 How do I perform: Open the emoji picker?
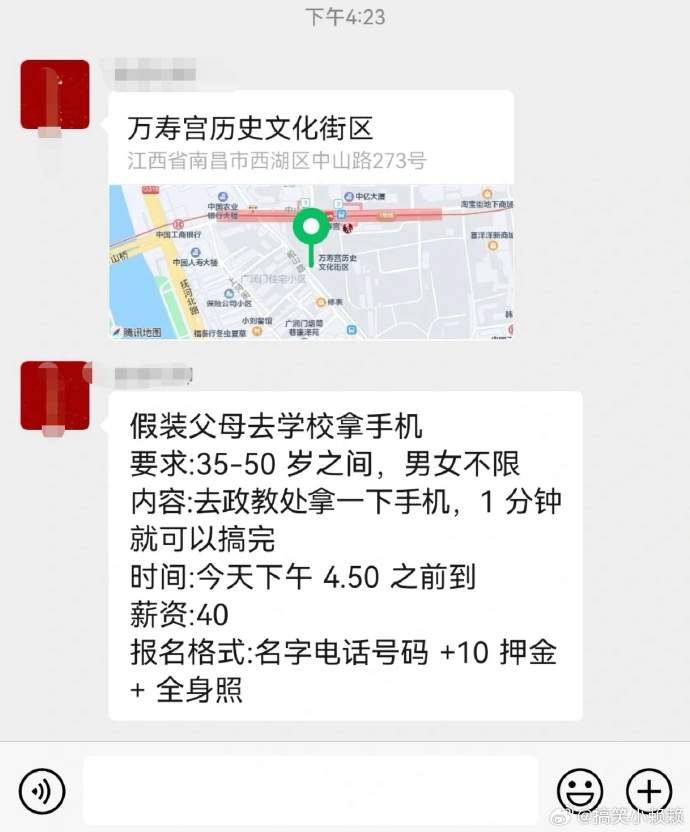coord(580,789)
